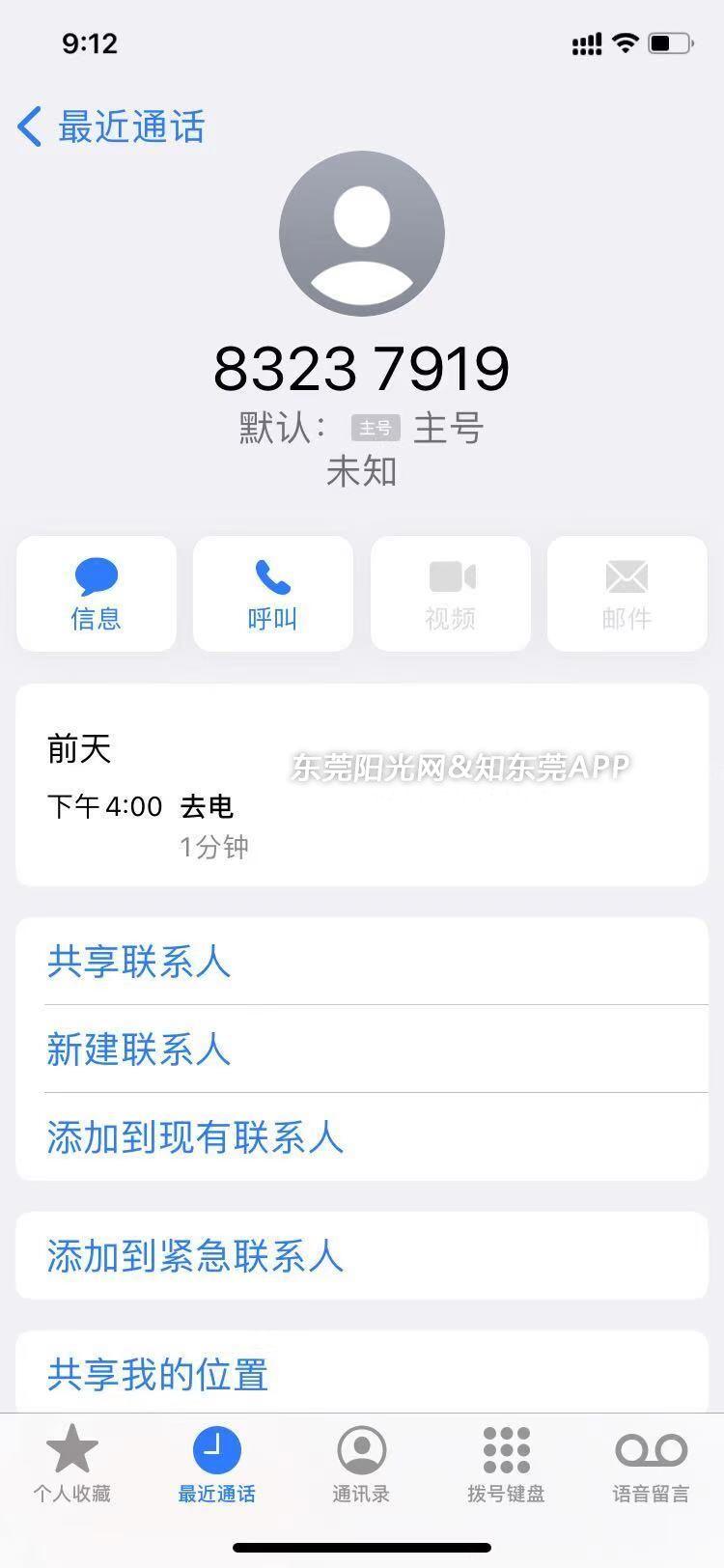Switch to 最近通话 tab
This screenshot has height=1568, width=724.
[x=217, y=1464]
